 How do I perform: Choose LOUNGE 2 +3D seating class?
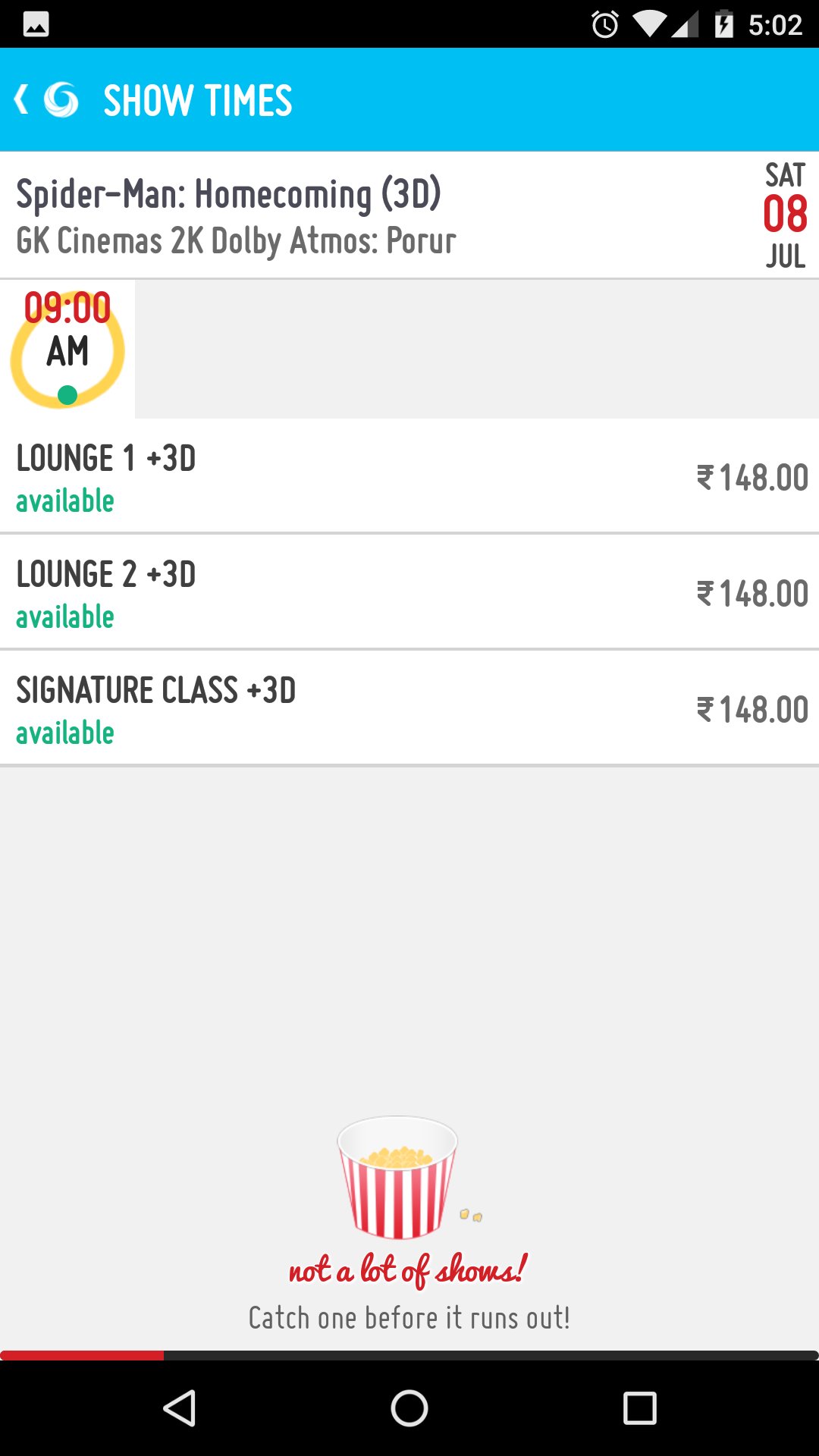409,592
